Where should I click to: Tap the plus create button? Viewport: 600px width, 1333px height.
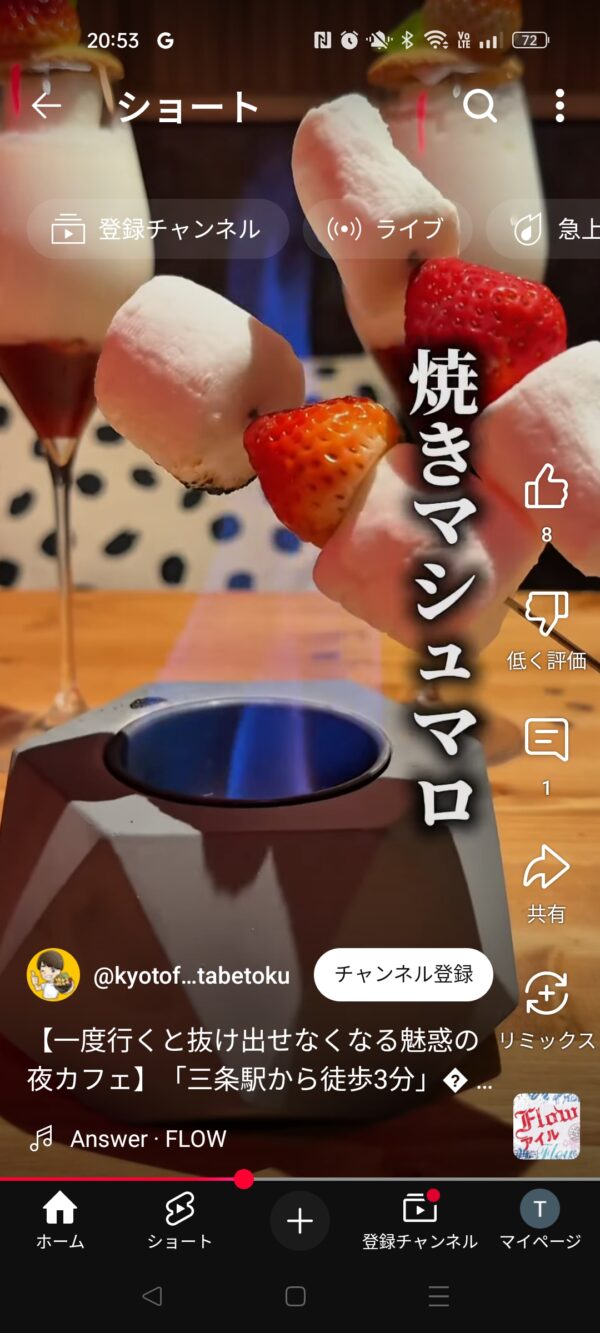(299, 1221)
